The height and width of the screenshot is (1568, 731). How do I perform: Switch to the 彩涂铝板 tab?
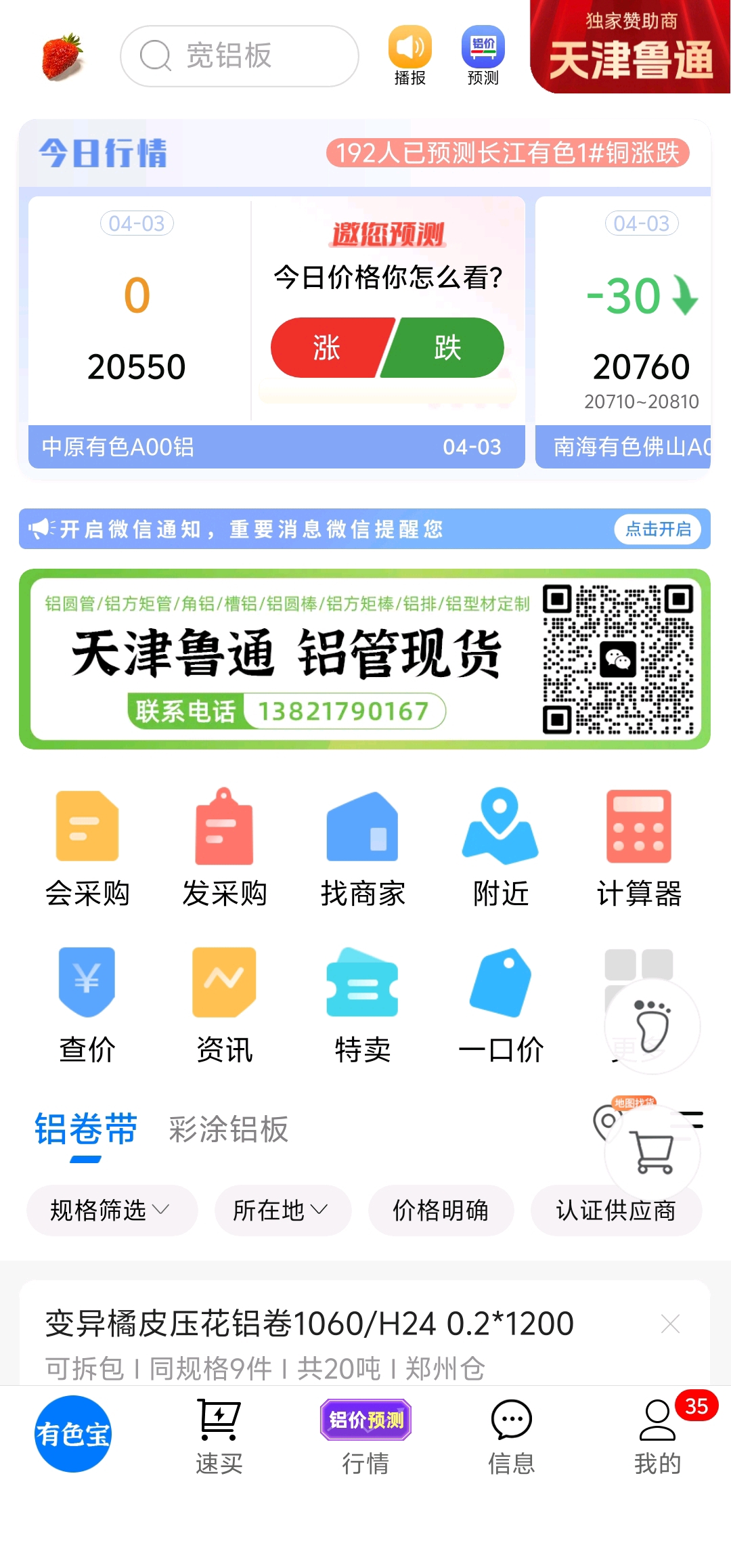pos(229,1129)
